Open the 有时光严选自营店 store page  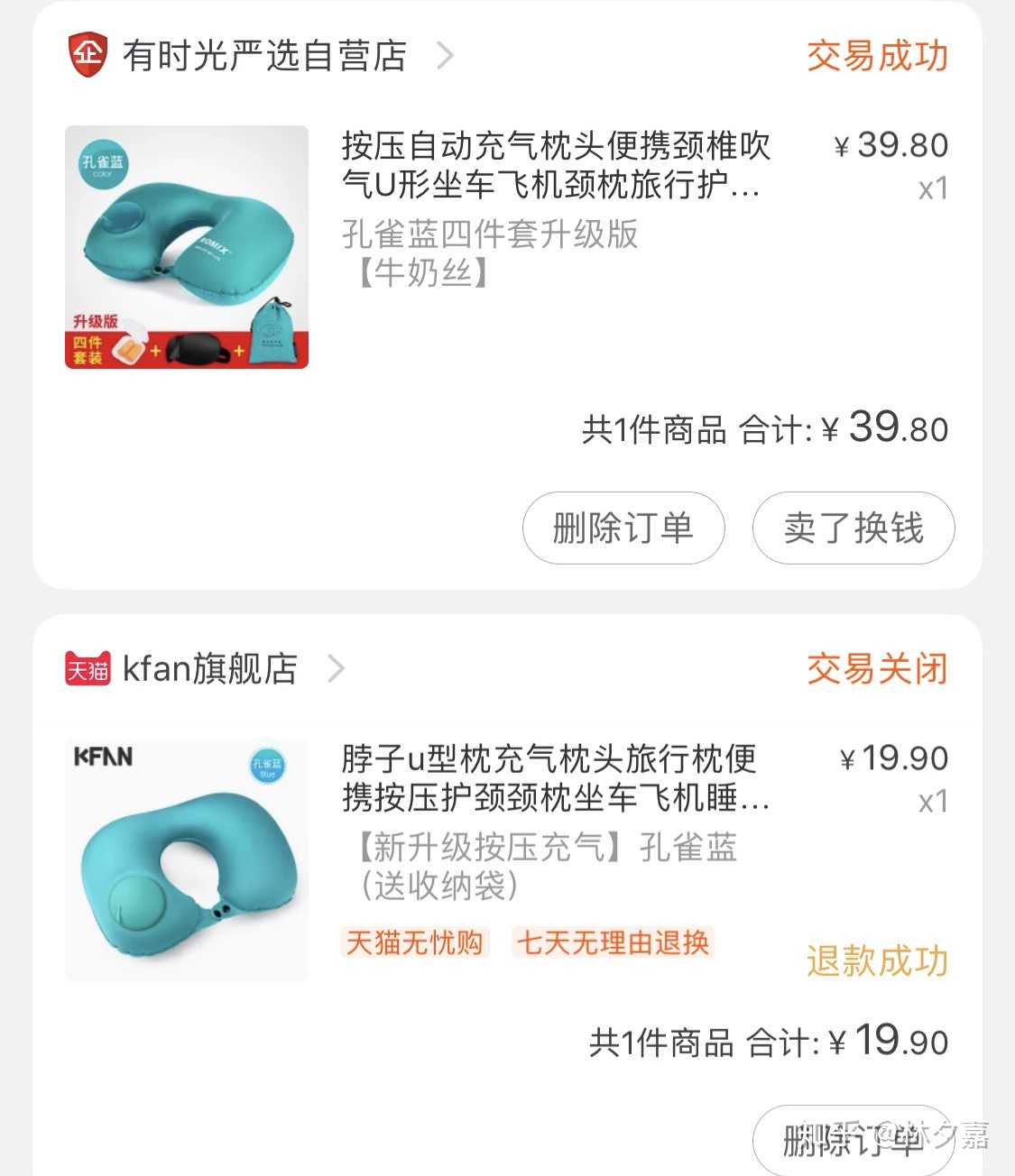click(x=264, y=56)
